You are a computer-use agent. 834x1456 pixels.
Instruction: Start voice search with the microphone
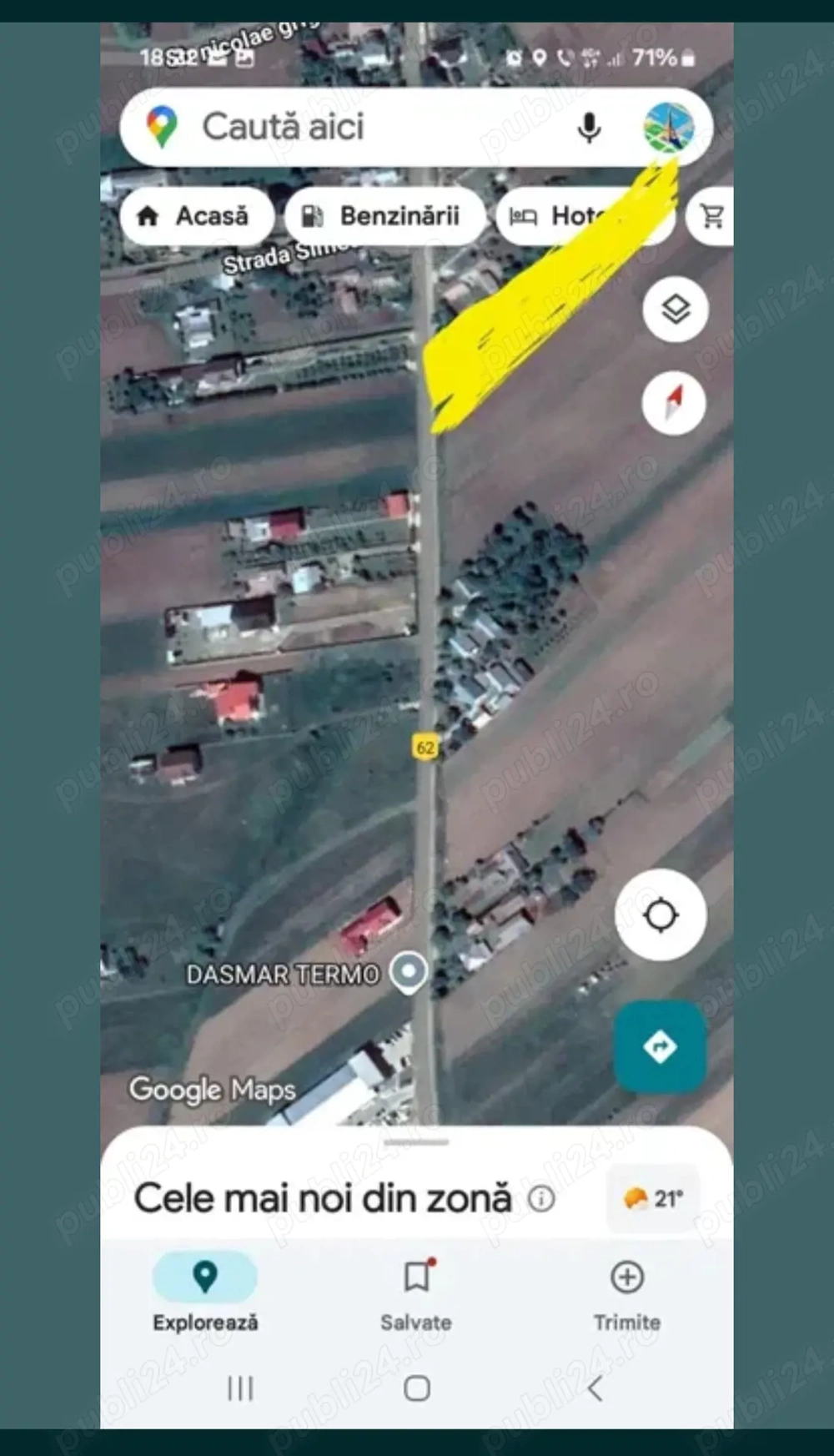tap(589, 128)
